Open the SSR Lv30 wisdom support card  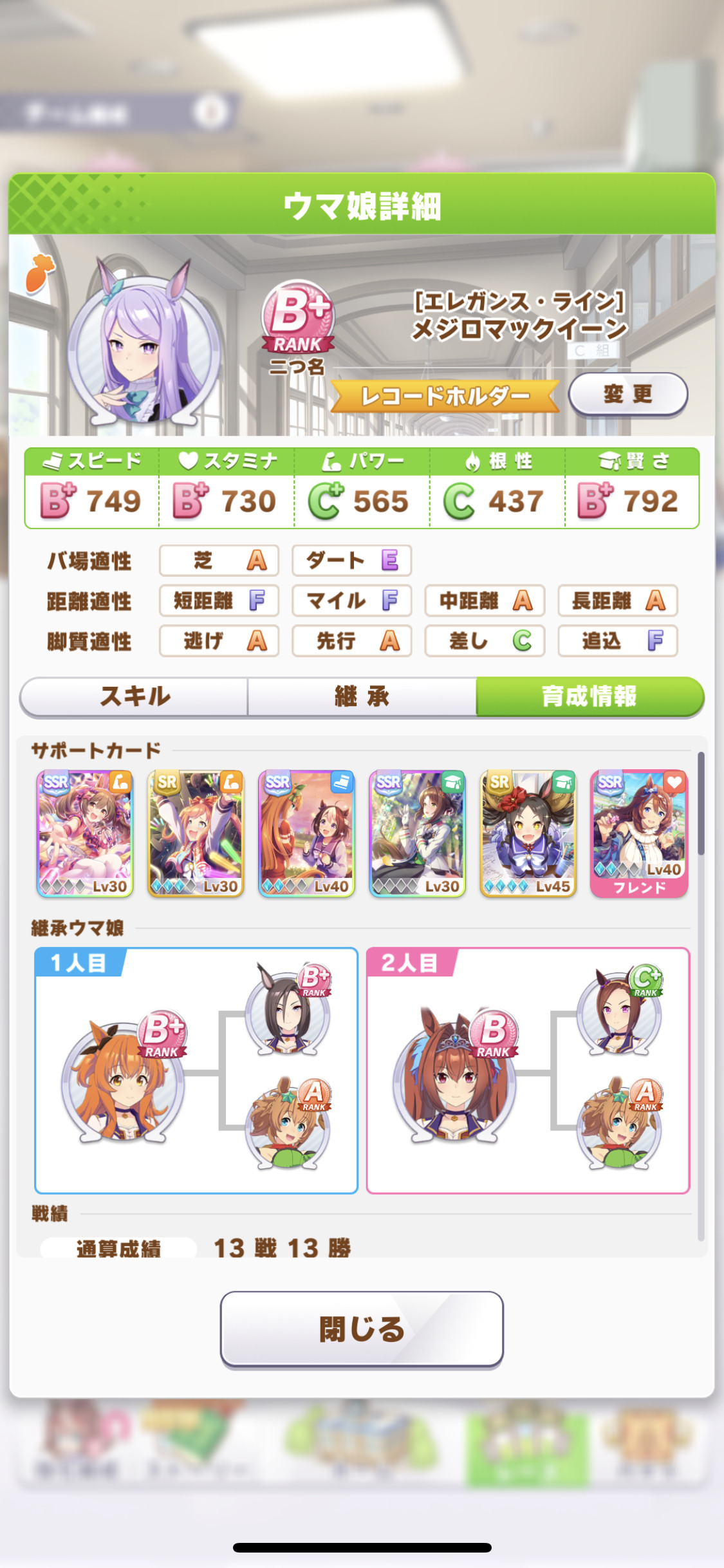point(417,833)
